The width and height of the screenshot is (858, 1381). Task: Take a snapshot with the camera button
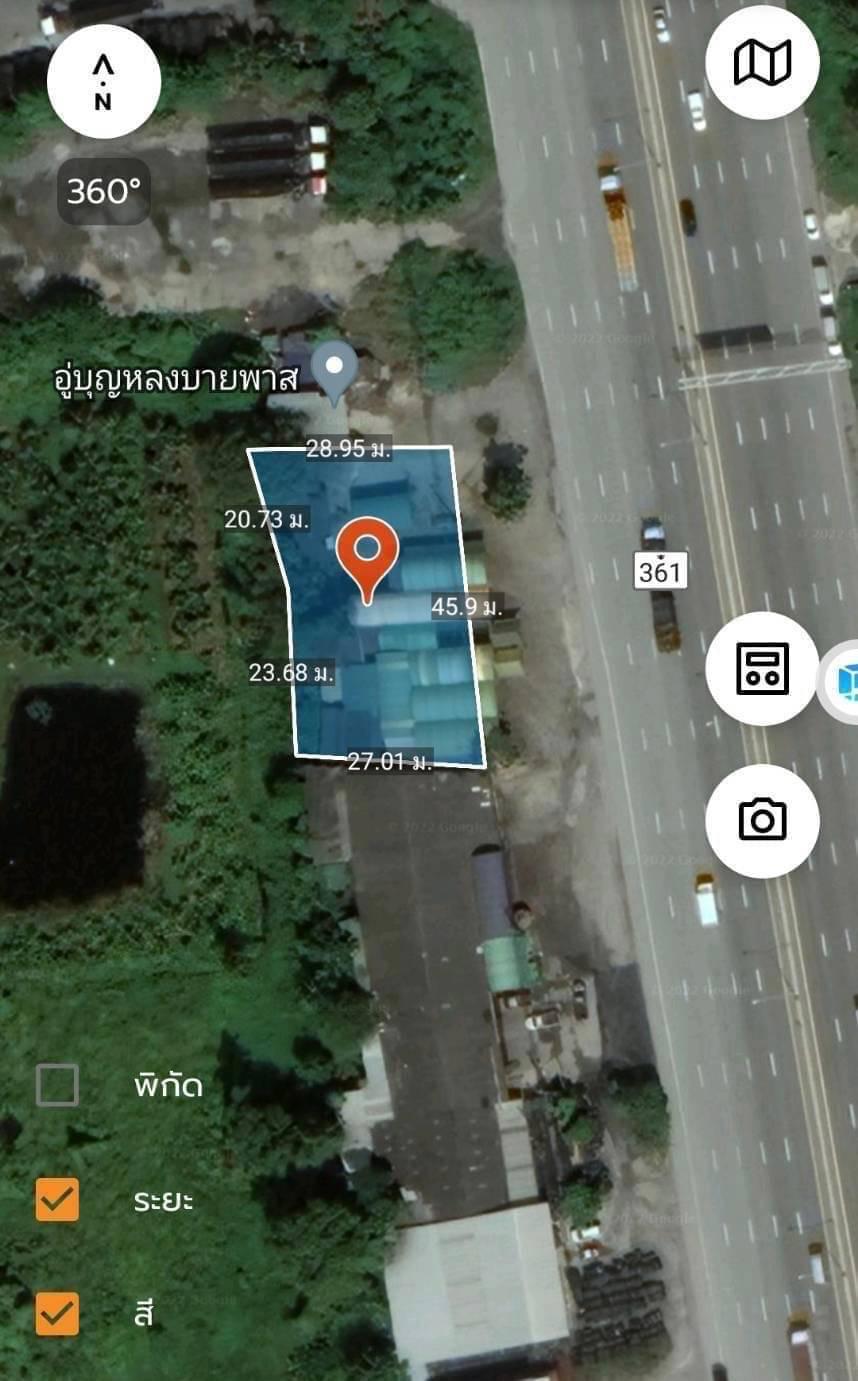[x=762, y=821]
